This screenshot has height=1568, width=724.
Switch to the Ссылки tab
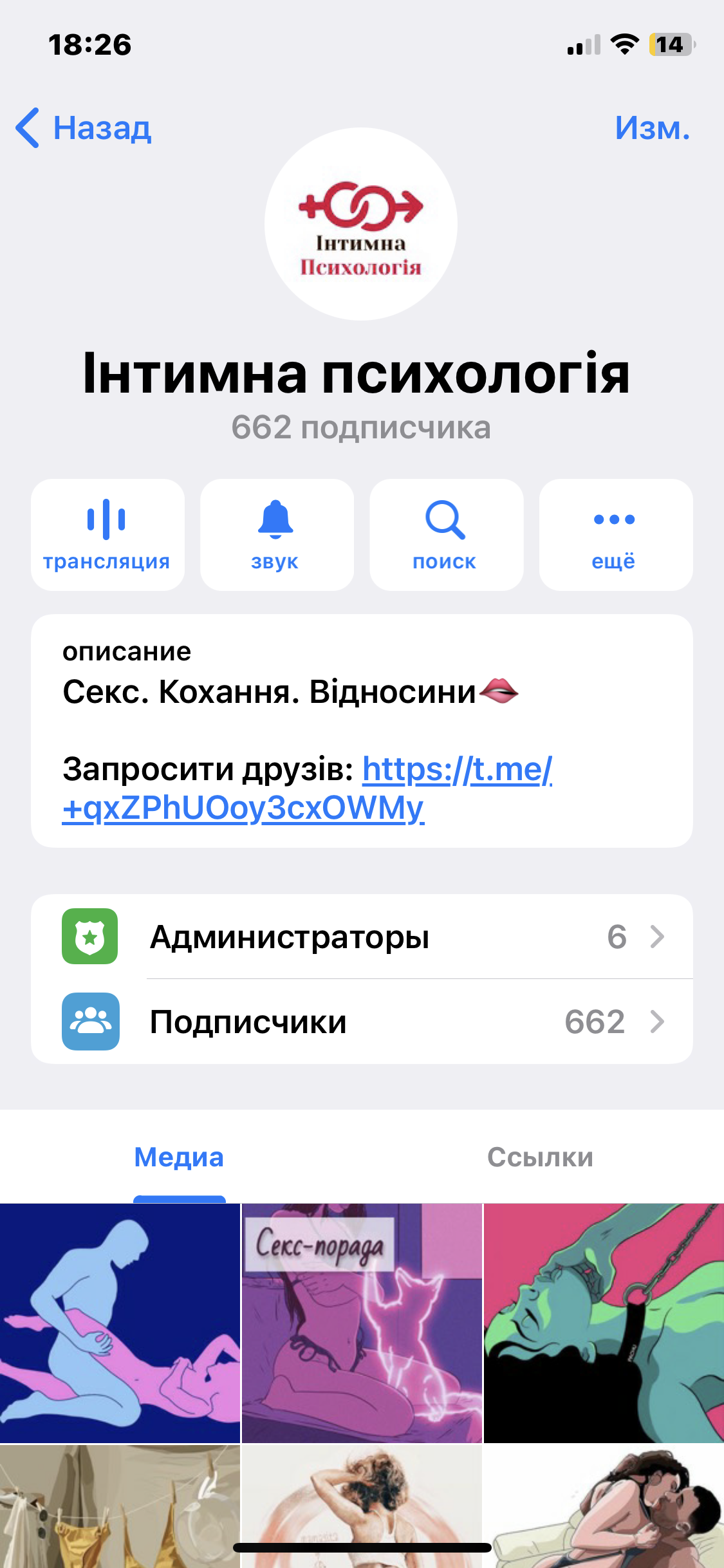tap(540, 1157)
